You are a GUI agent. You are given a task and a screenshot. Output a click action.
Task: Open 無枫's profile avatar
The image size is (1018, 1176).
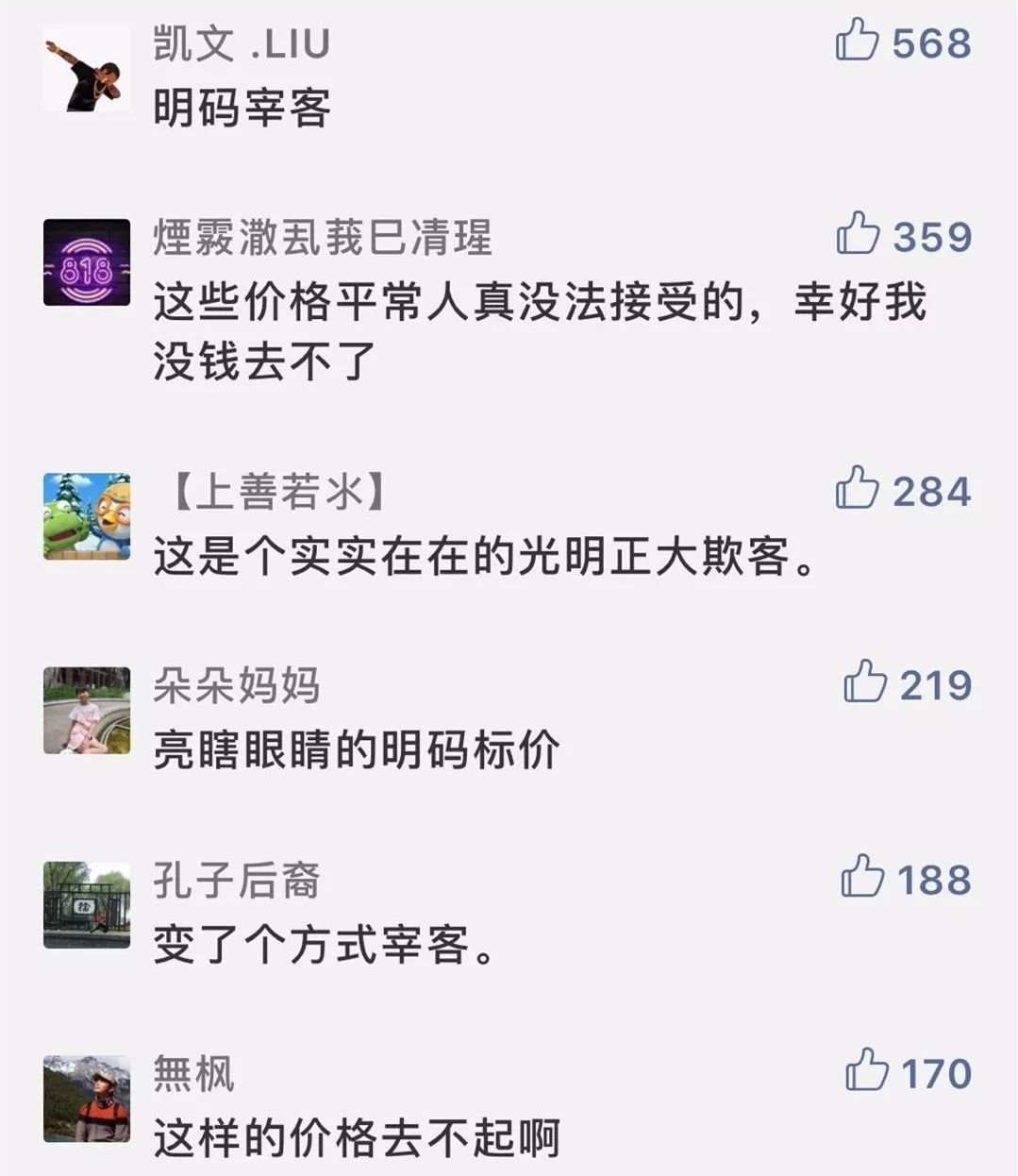pyautogui.click(x=87, y=1099)
